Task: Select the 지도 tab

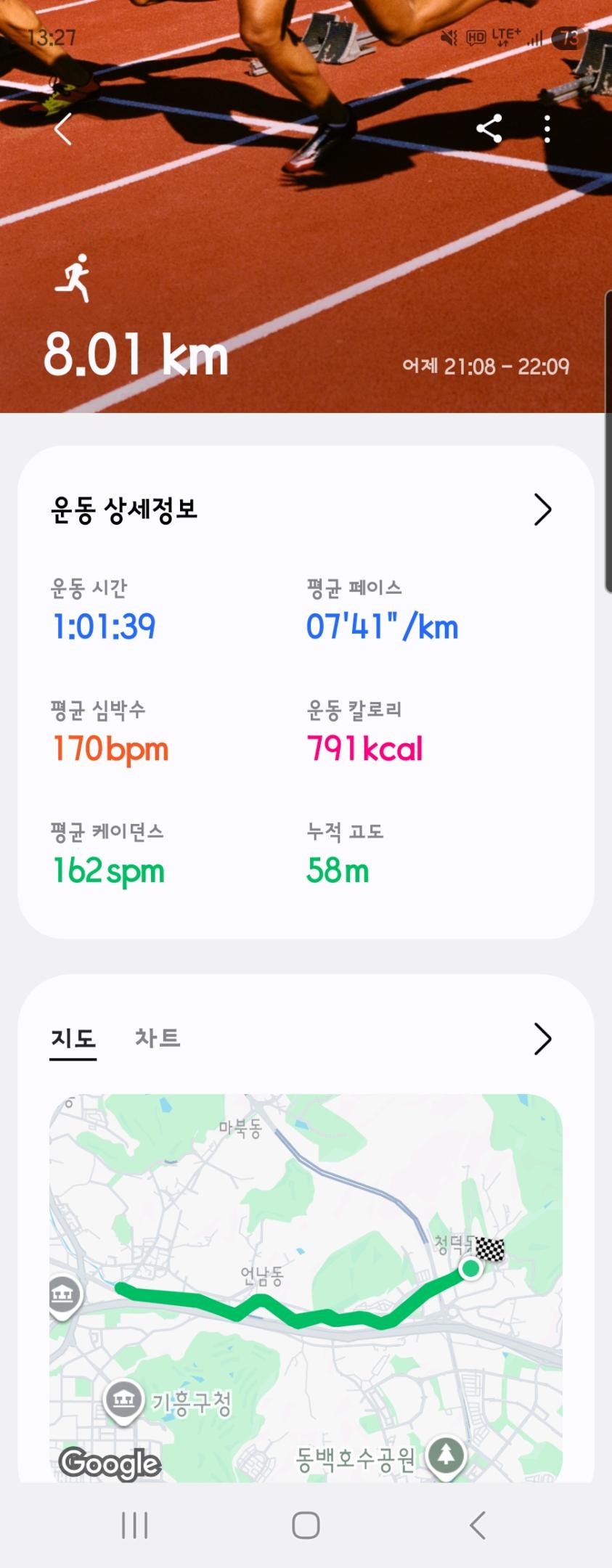Action: coord(73,1038)
